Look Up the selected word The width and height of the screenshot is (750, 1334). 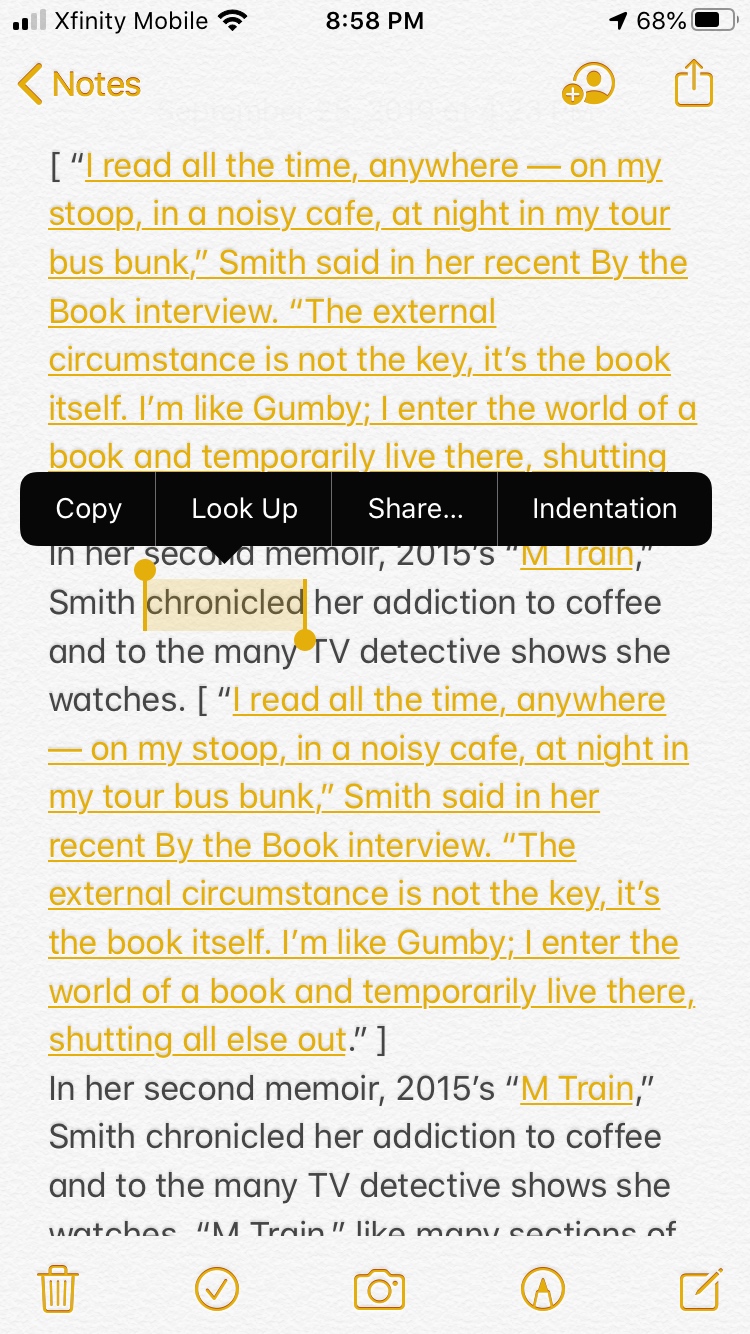tap(244, 508)
